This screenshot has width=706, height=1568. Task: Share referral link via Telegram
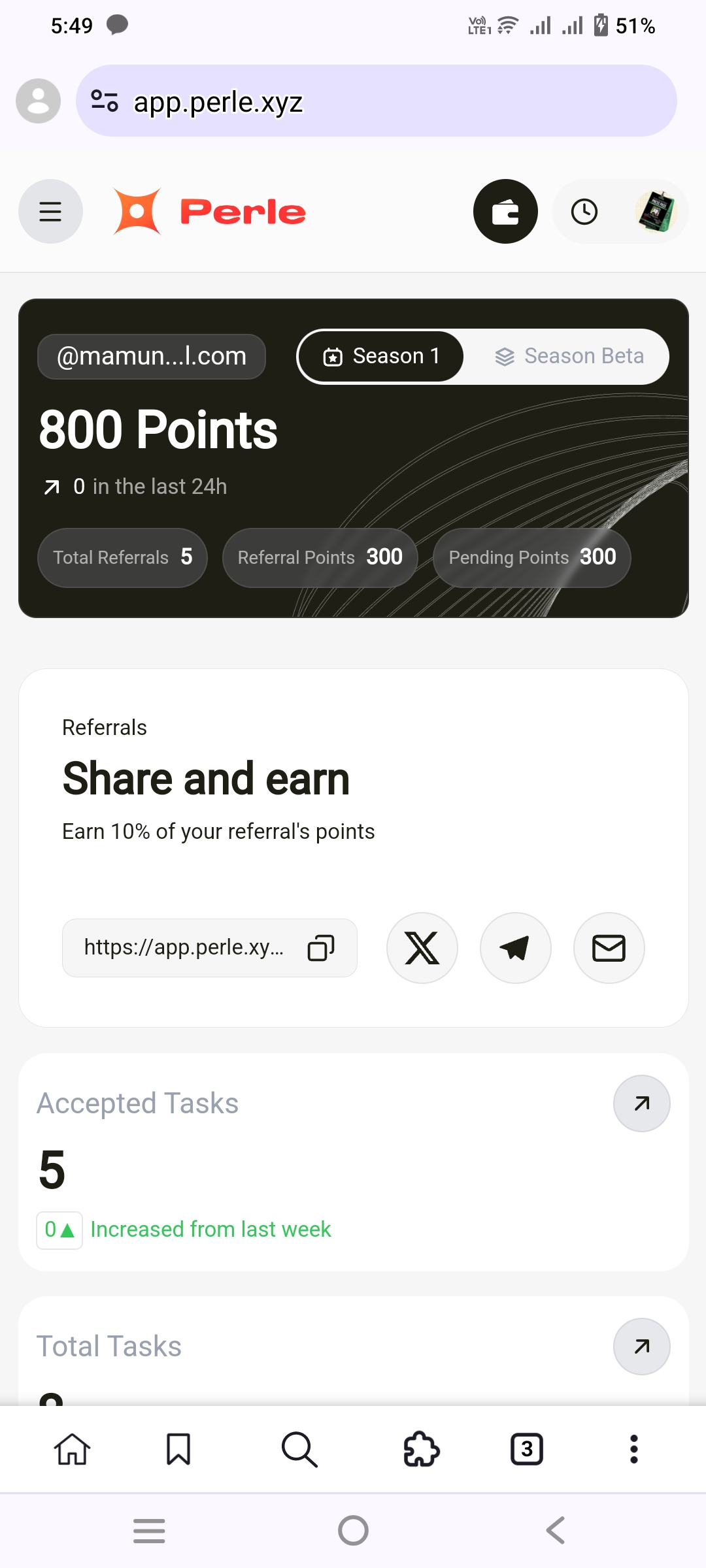coord(516,948)
